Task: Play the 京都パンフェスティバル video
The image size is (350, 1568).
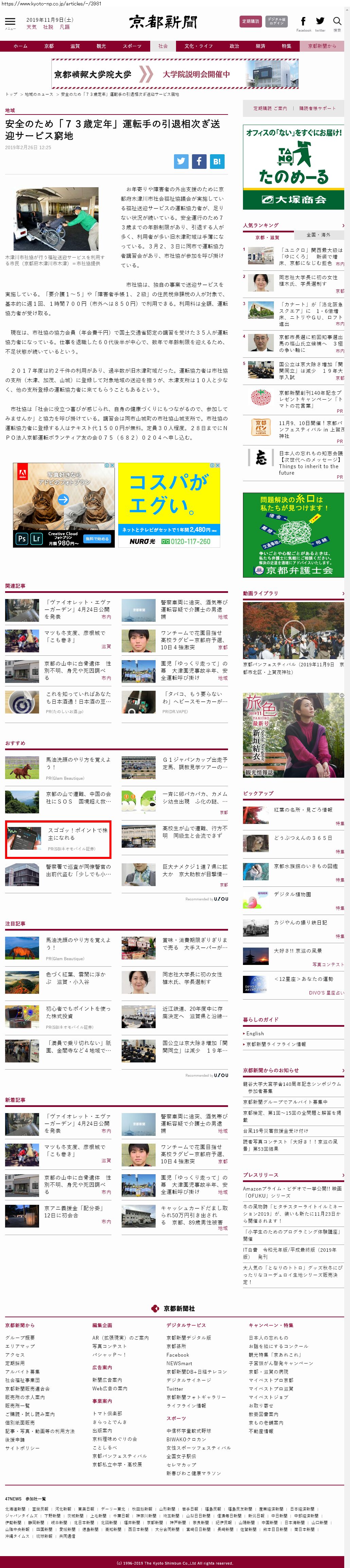Action: [293, 630]
